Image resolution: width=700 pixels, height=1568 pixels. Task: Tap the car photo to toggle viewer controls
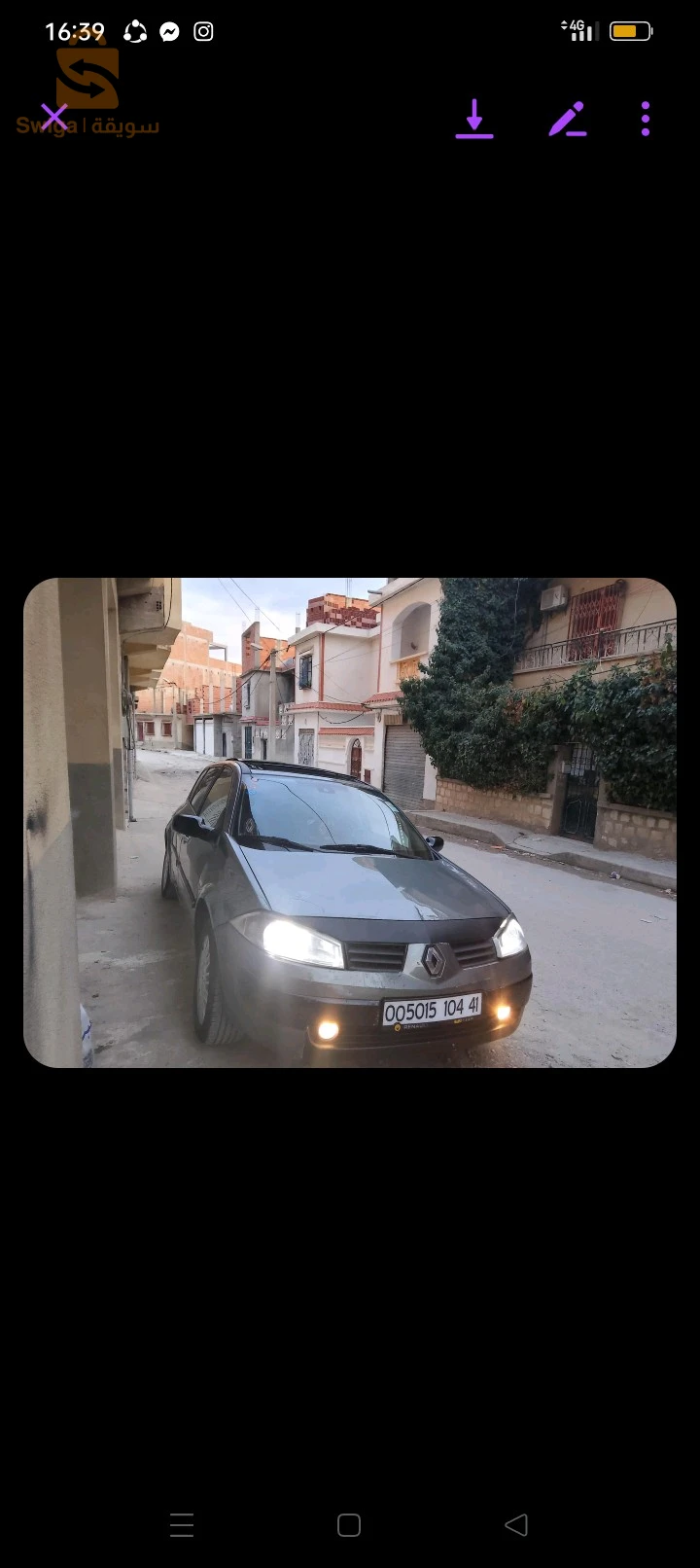coord(350,822)
